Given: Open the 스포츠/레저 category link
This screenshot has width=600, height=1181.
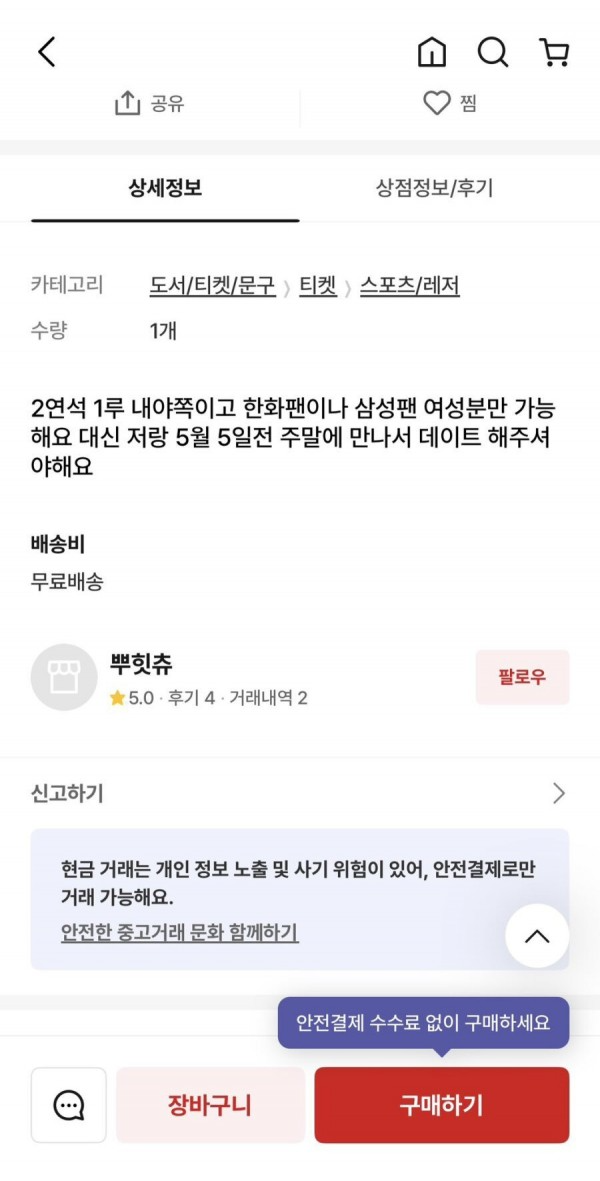Looking at the screenshot, I should (410, 285).
